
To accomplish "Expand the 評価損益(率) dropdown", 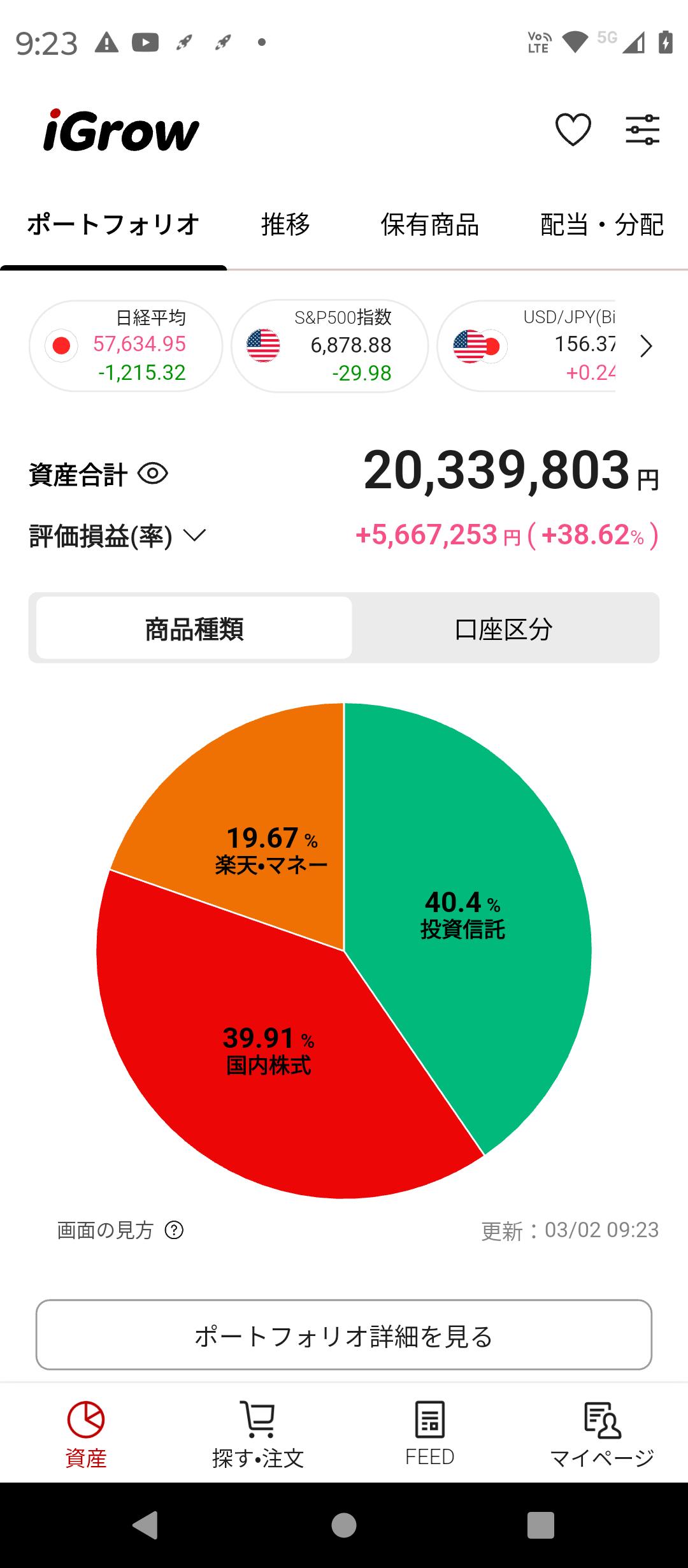I will [x=118, y=536].
